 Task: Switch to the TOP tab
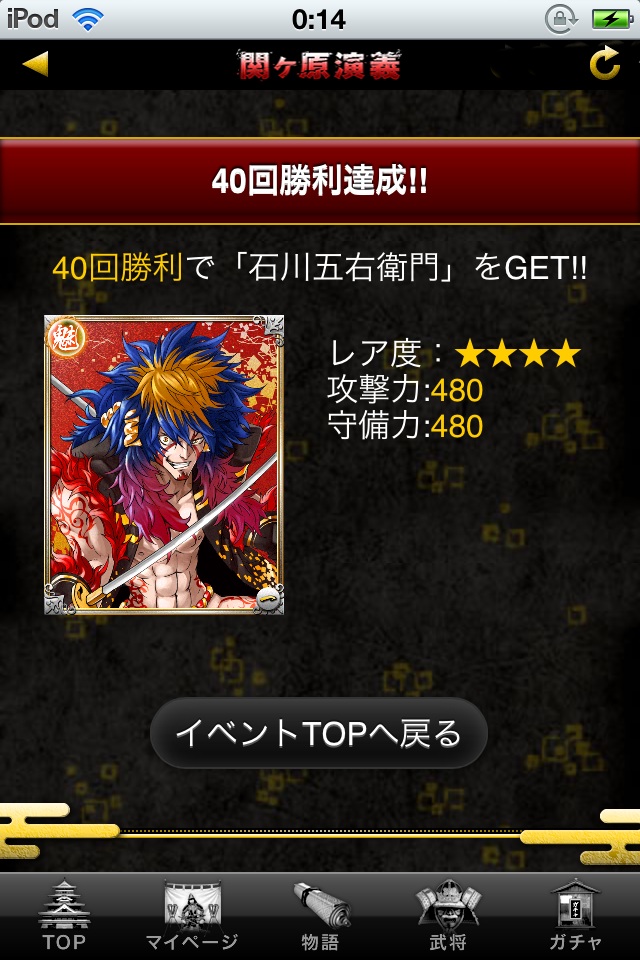tap(64, 916)
